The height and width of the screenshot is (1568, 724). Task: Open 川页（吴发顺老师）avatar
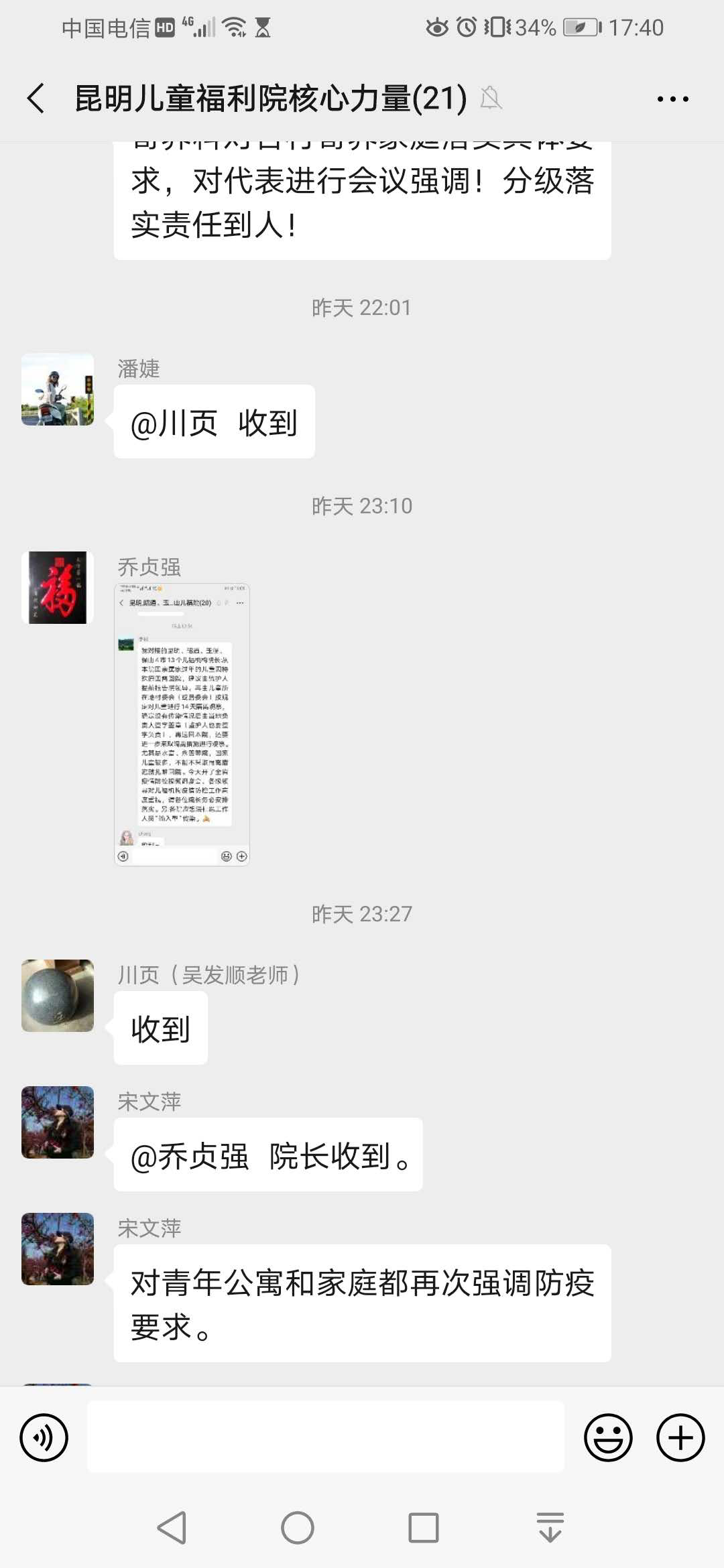(x=58, y=996)
